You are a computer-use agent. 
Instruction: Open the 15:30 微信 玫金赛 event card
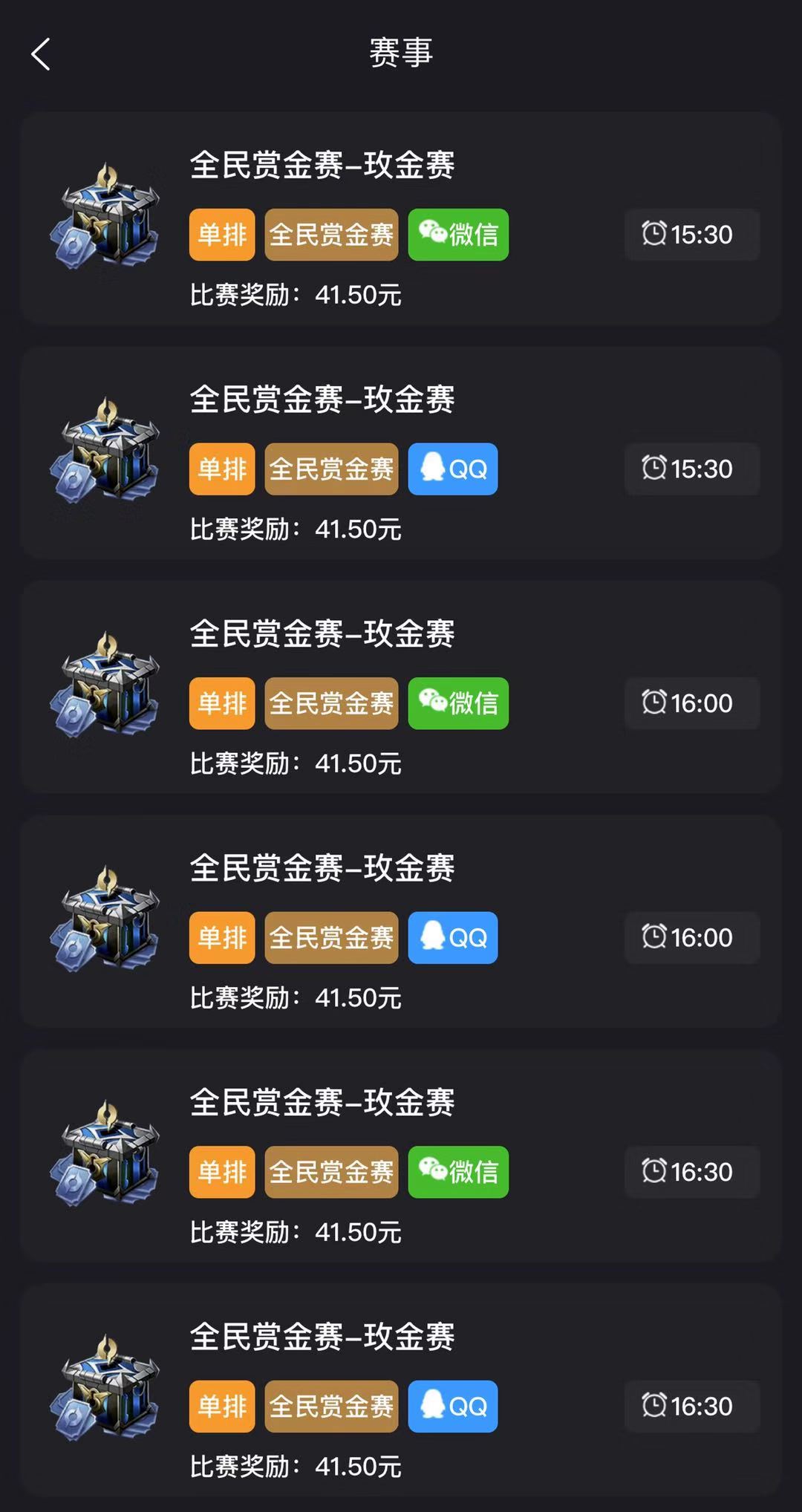(x=401, y=219)
